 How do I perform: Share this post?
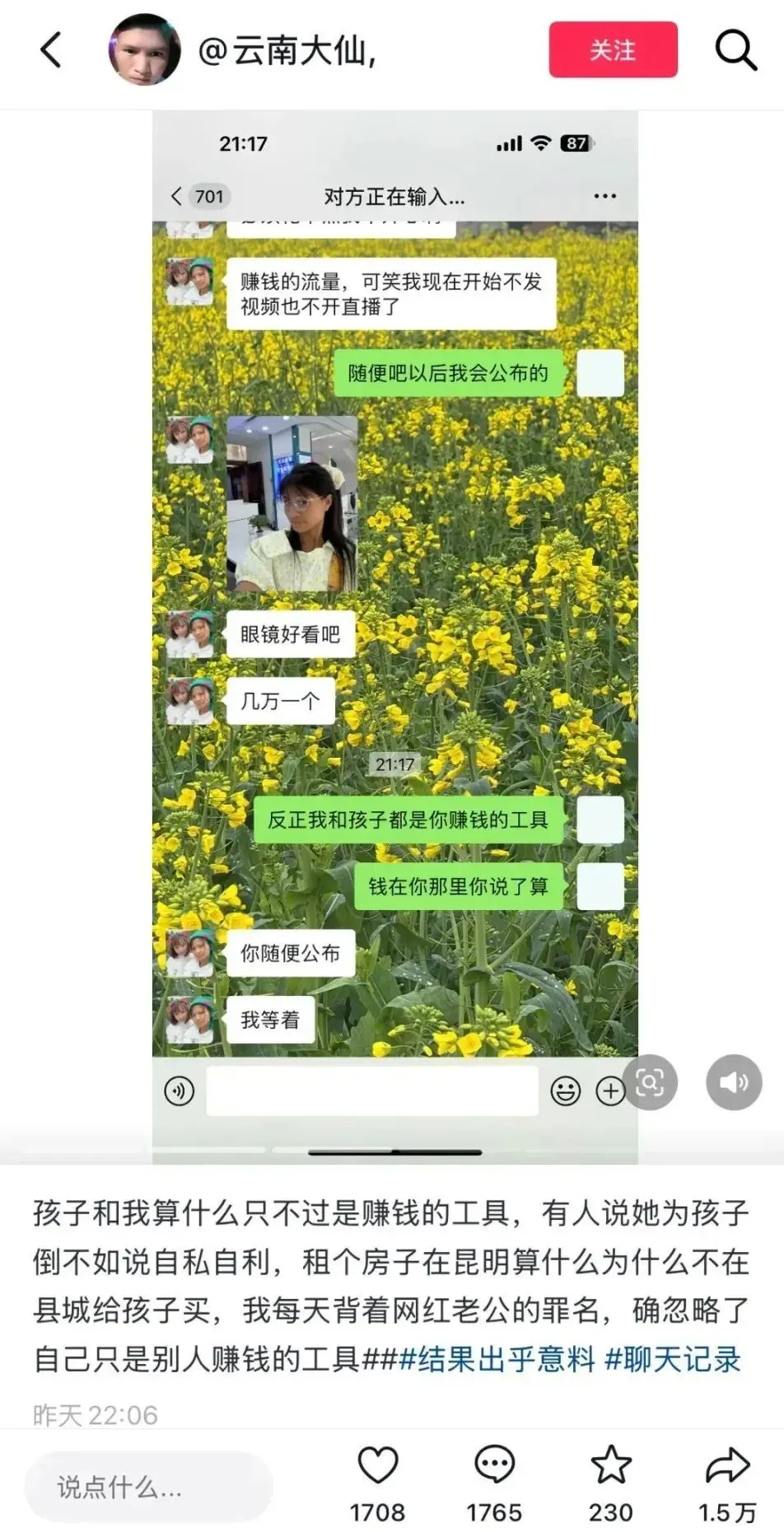pyautogui.click(x=727, y=1466)
